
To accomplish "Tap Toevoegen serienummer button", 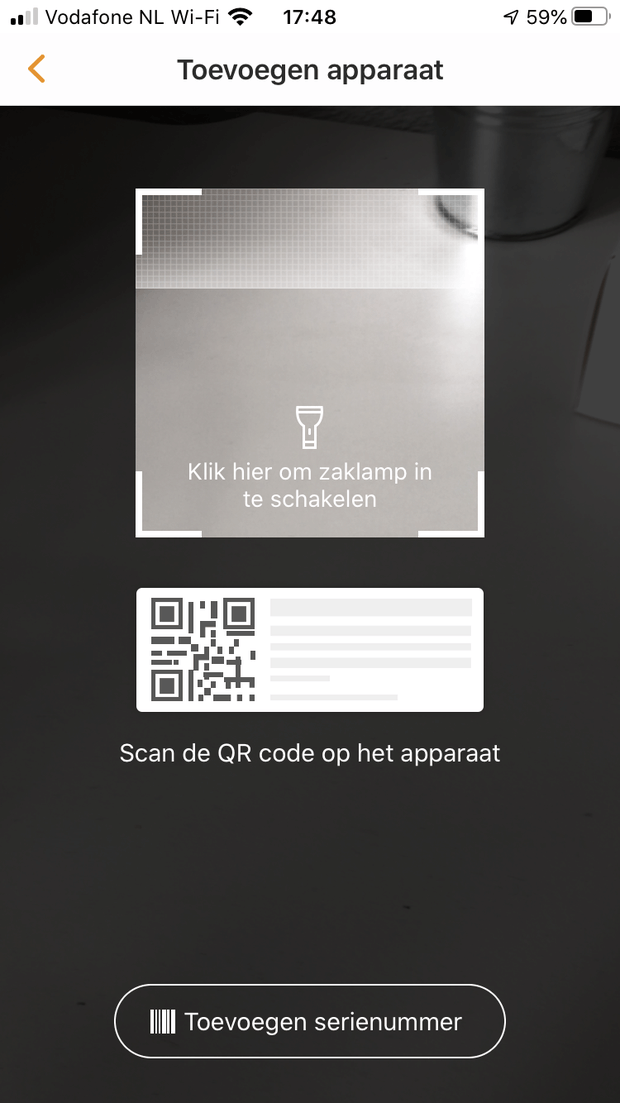I will click(x=310, y=1021).
